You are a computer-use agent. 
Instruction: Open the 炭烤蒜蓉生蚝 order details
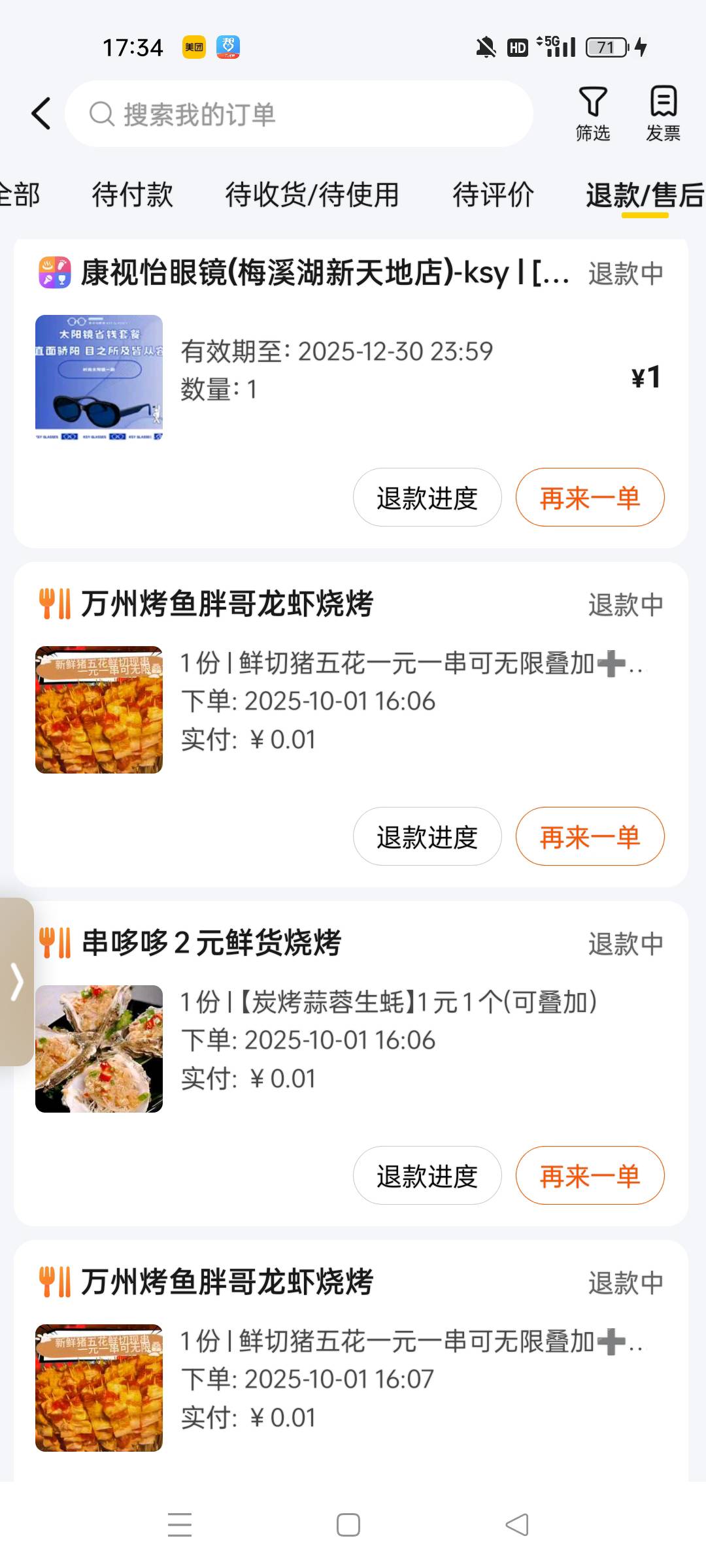coord(388,1002)
